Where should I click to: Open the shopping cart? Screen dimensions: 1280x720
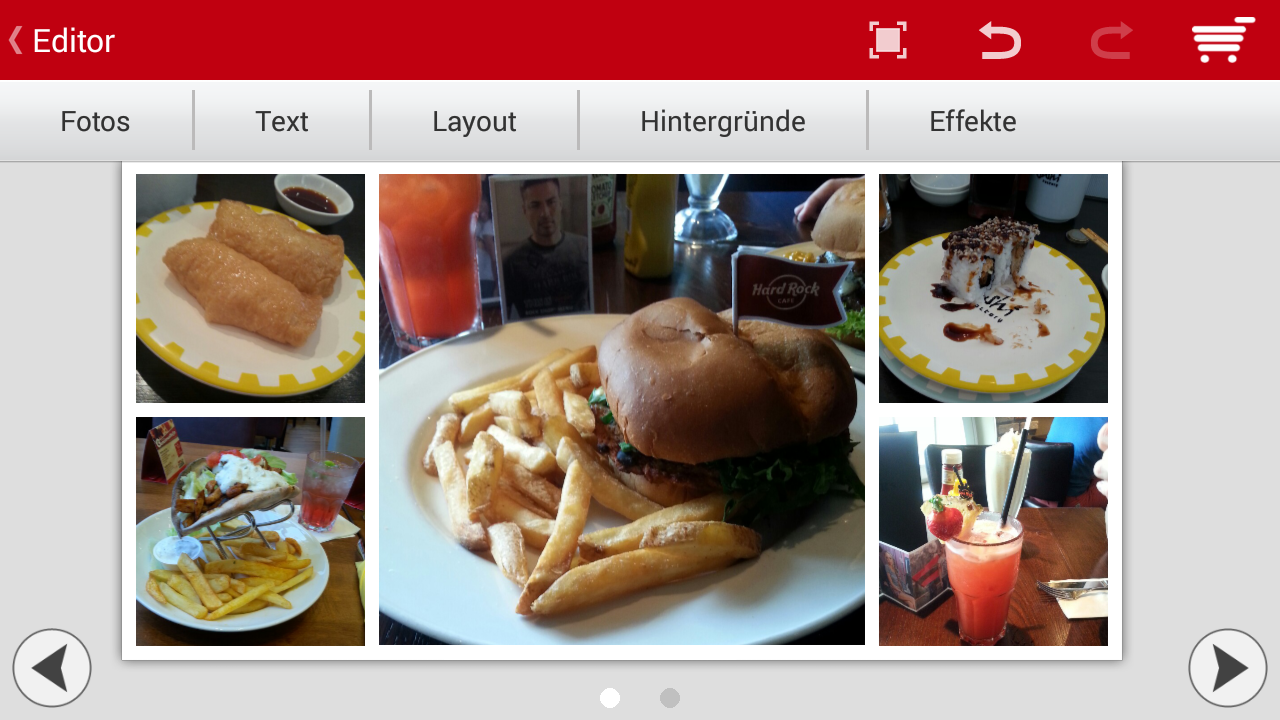(x=1222, y=40)
